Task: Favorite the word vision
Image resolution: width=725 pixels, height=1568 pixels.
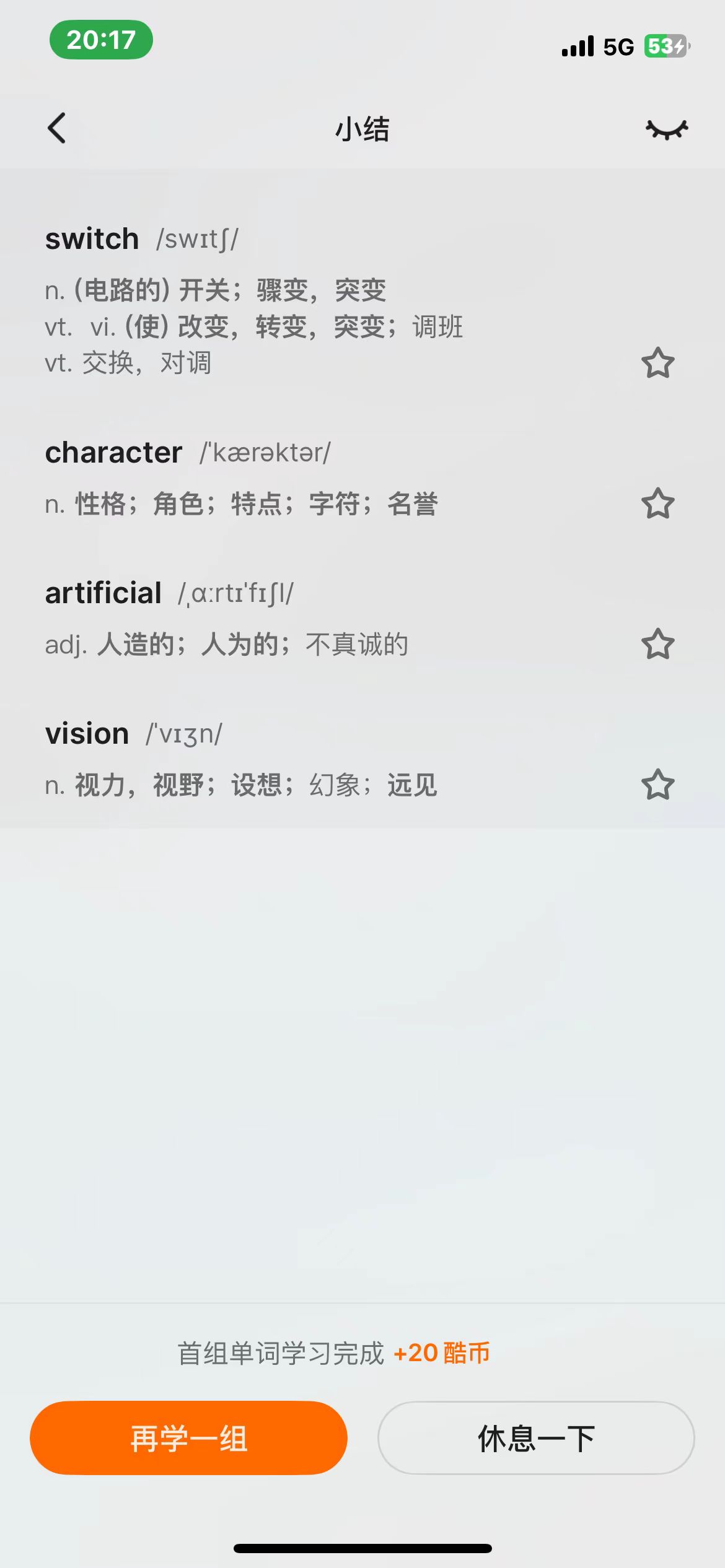Action: coord(657,785)
